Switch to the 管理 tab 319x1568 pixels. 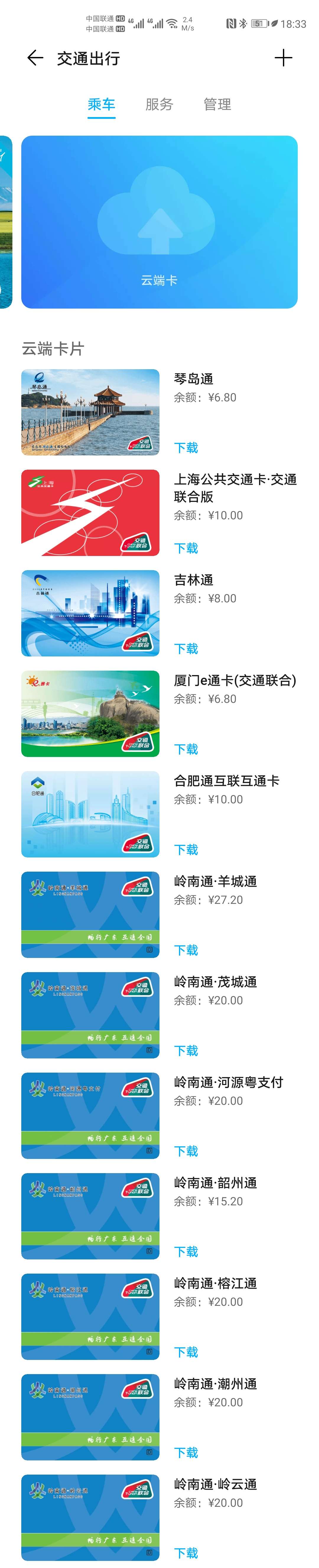click(x=217, y=105)
